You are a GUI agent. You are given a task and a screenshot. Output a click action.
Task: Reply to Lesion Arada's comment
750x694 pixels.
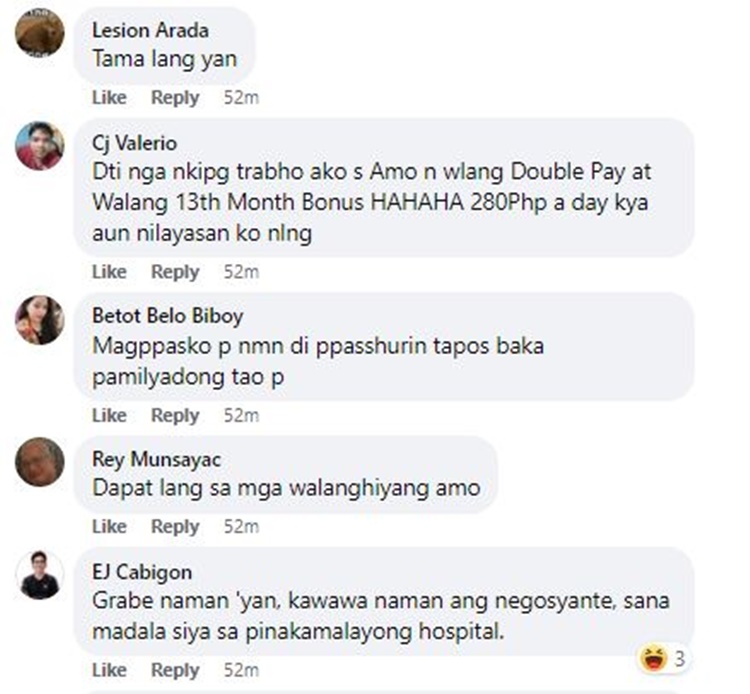[175, 98]
